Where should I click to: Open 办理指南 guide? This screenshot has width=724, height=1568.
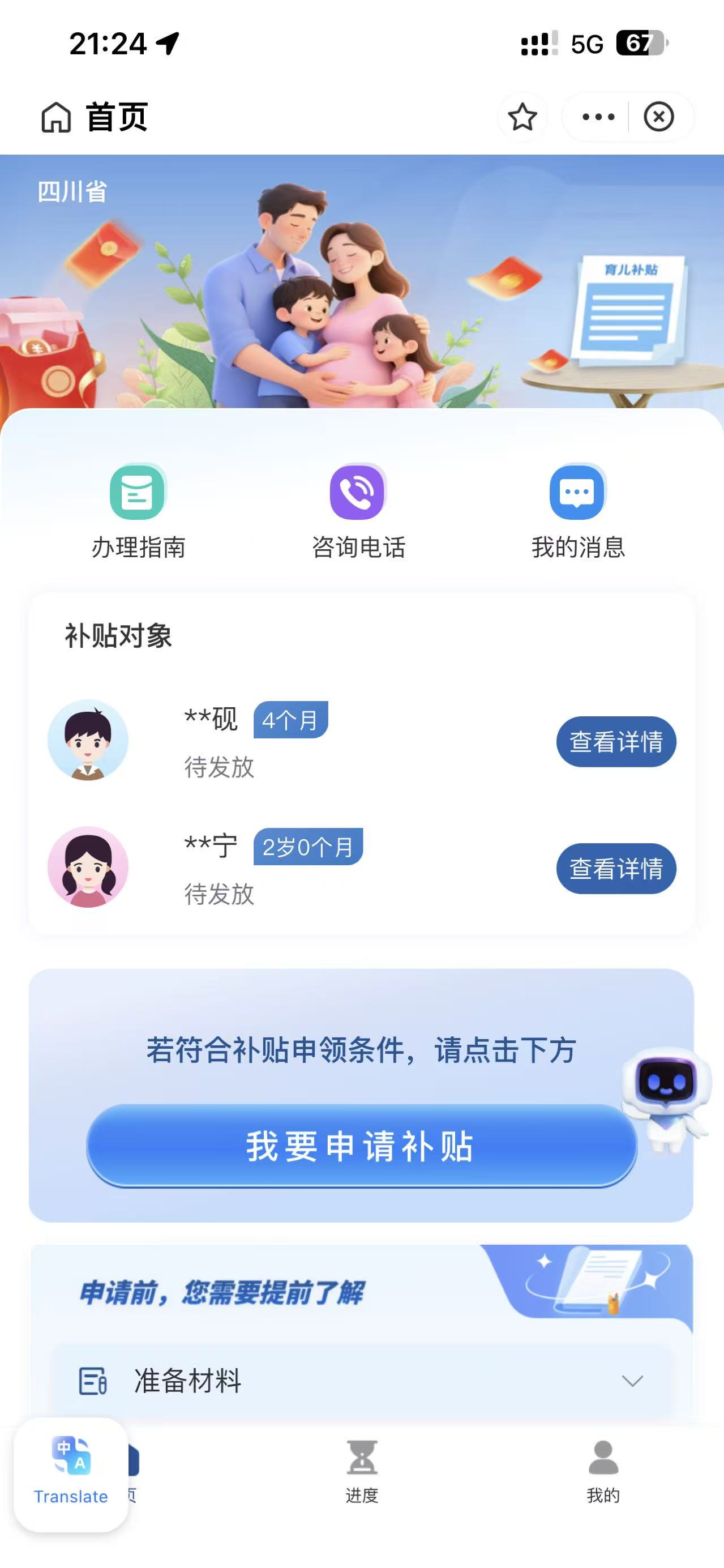(138, 511)
